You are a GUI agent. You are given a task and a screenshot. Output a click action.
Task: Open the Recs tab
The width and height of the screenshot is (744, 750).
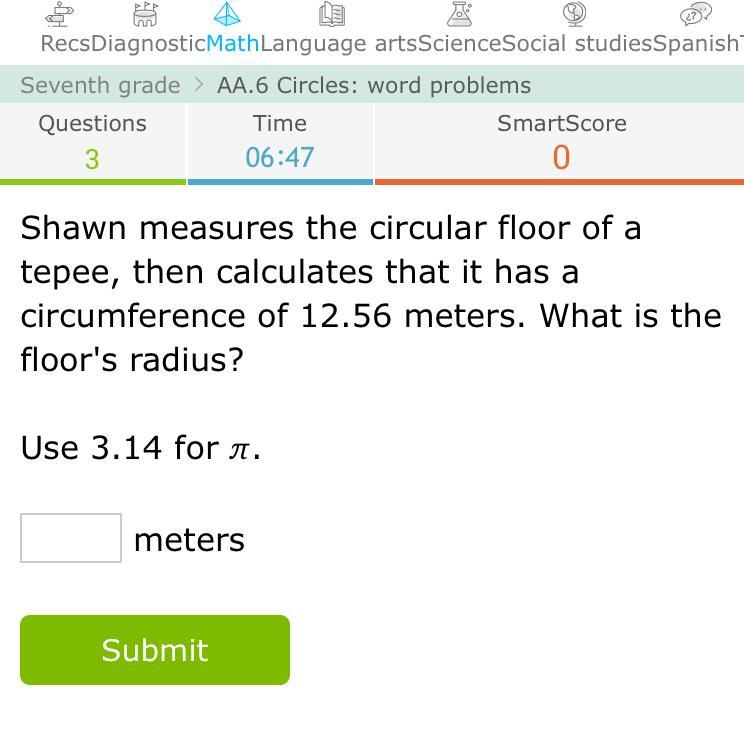tap(64, 30)
